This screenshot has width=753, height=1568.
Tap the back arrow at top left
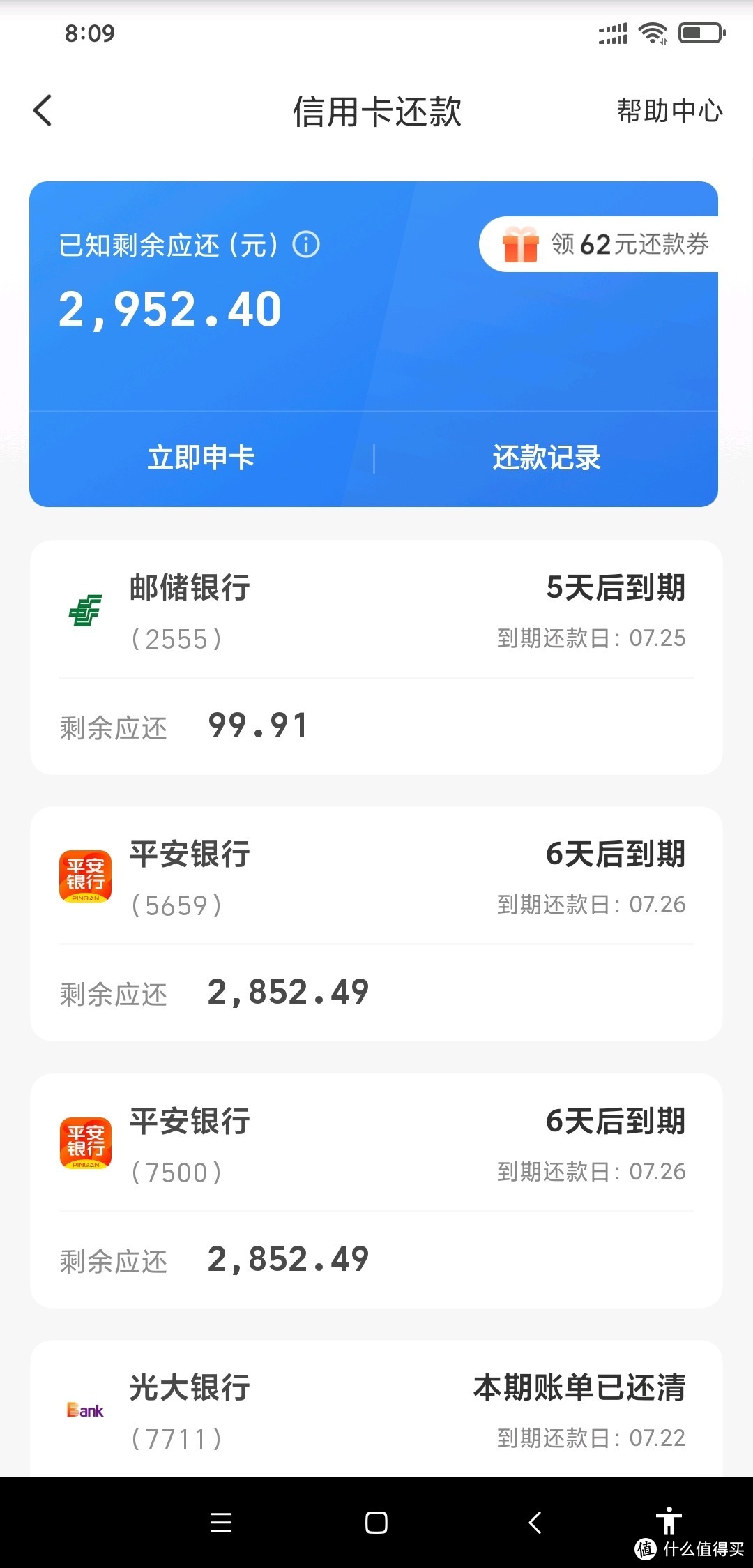pos(43,110)
